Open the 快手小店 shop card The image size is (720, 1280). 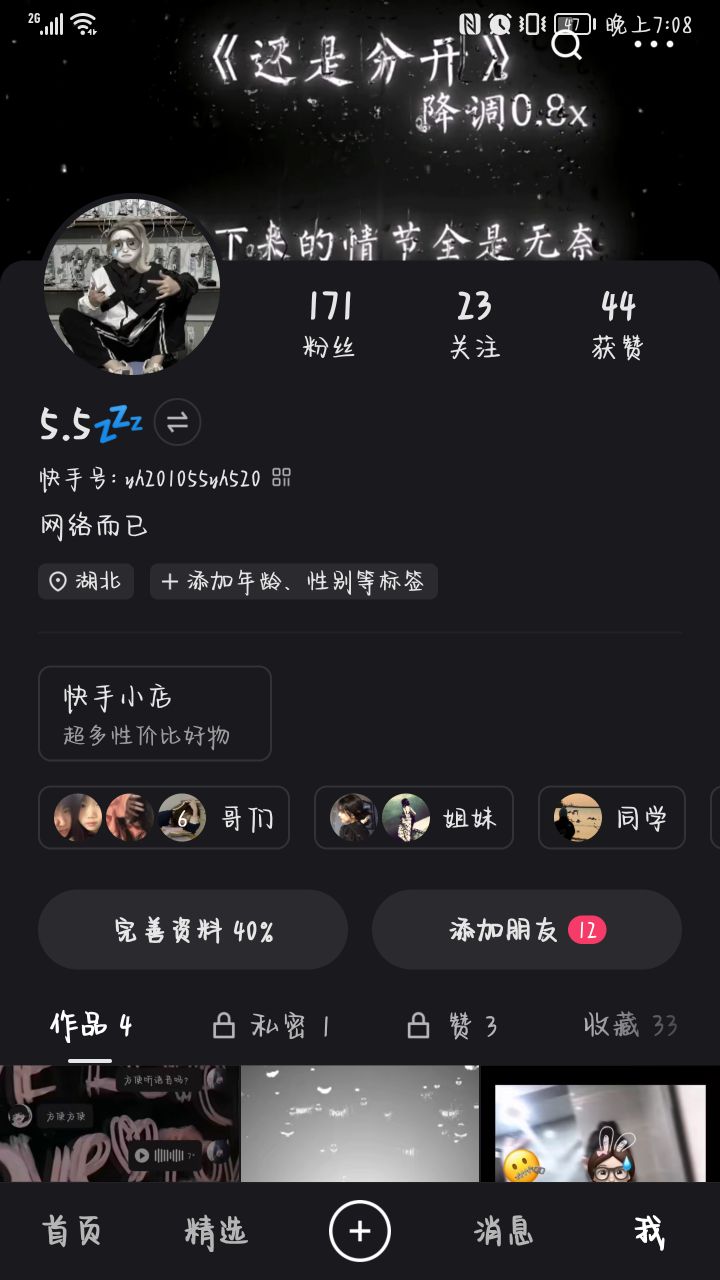pos(155,714)
